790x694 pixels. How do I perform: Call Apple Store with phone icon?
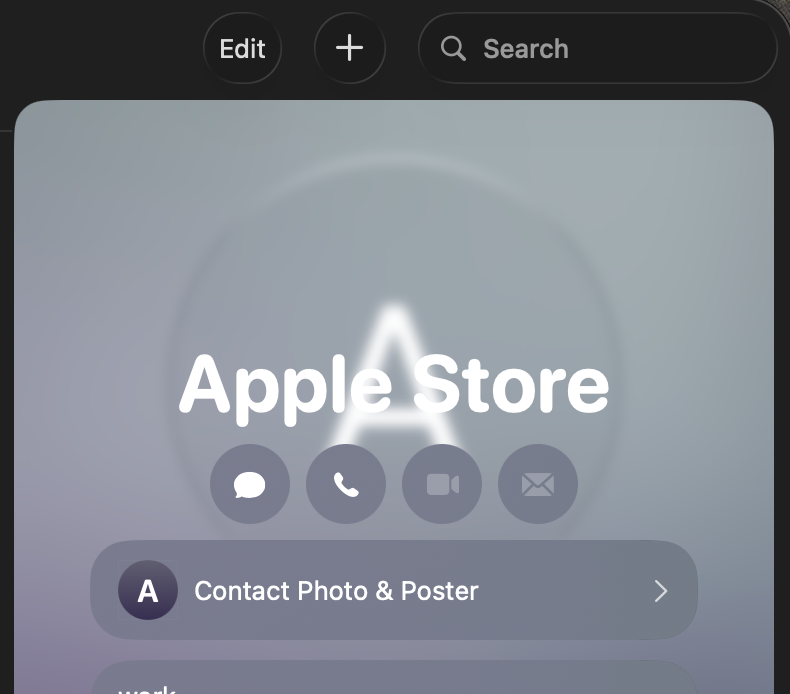346,485
